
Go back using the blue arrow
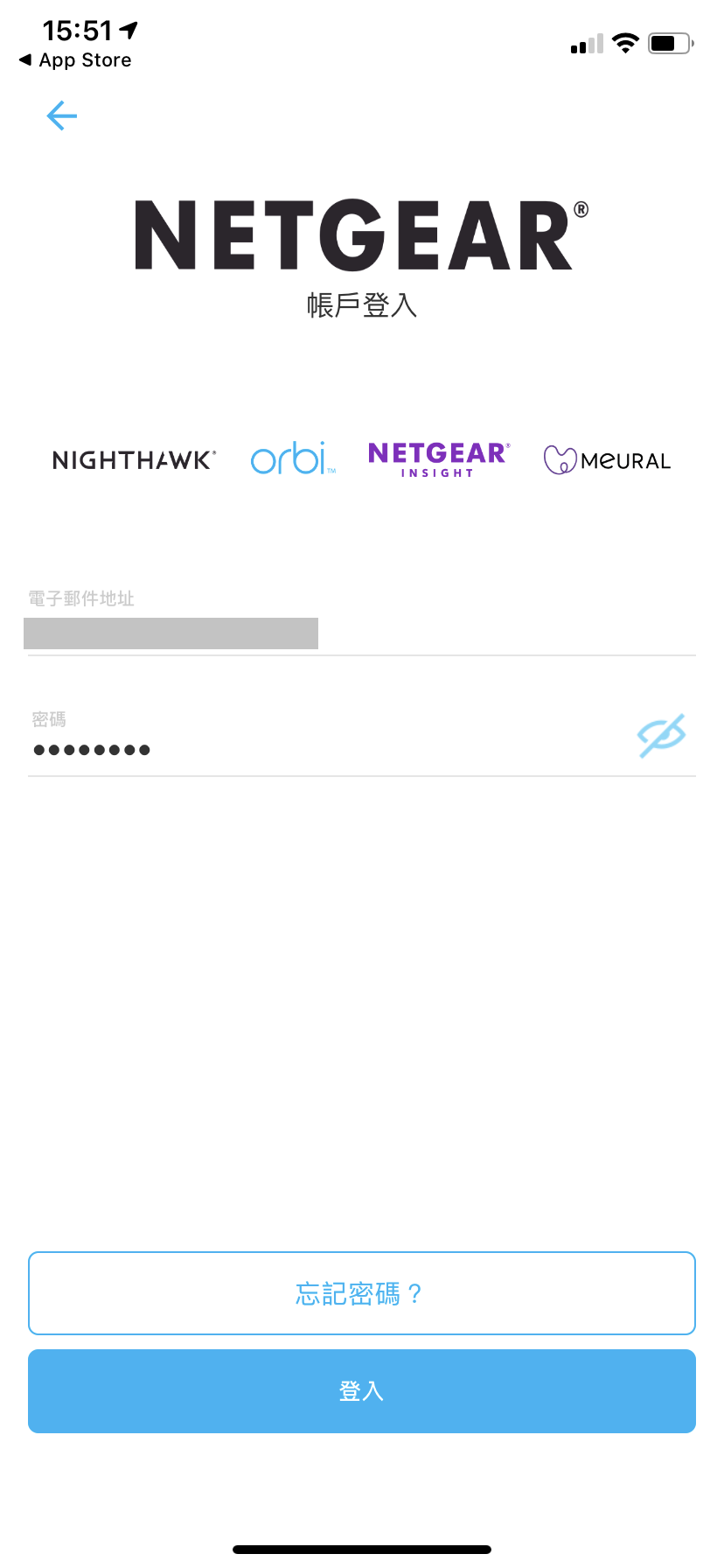coord(62,115)
